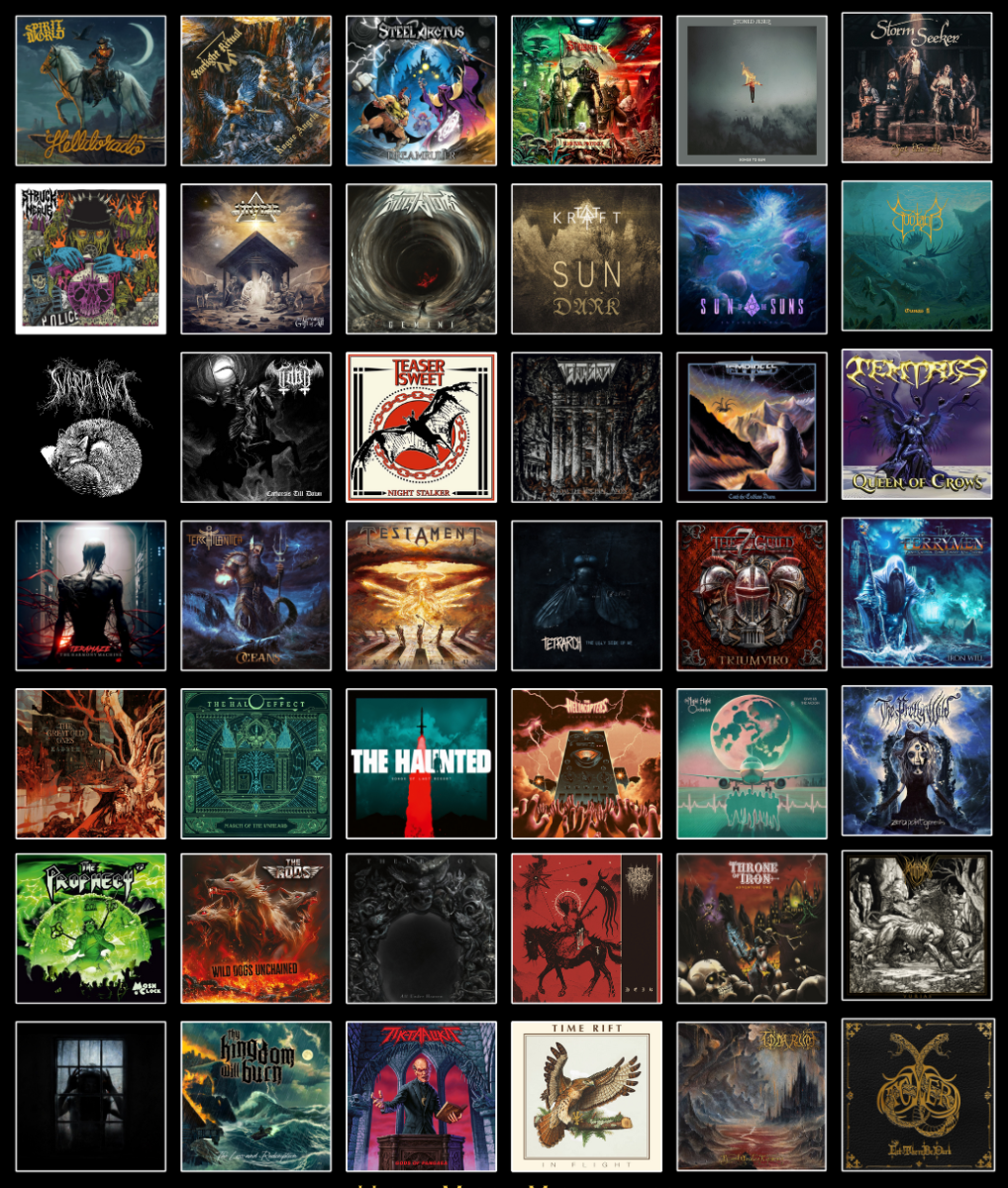1008x1188 pixels.
Task: Select the Tetrarch album cover
Action: [586, 595]
